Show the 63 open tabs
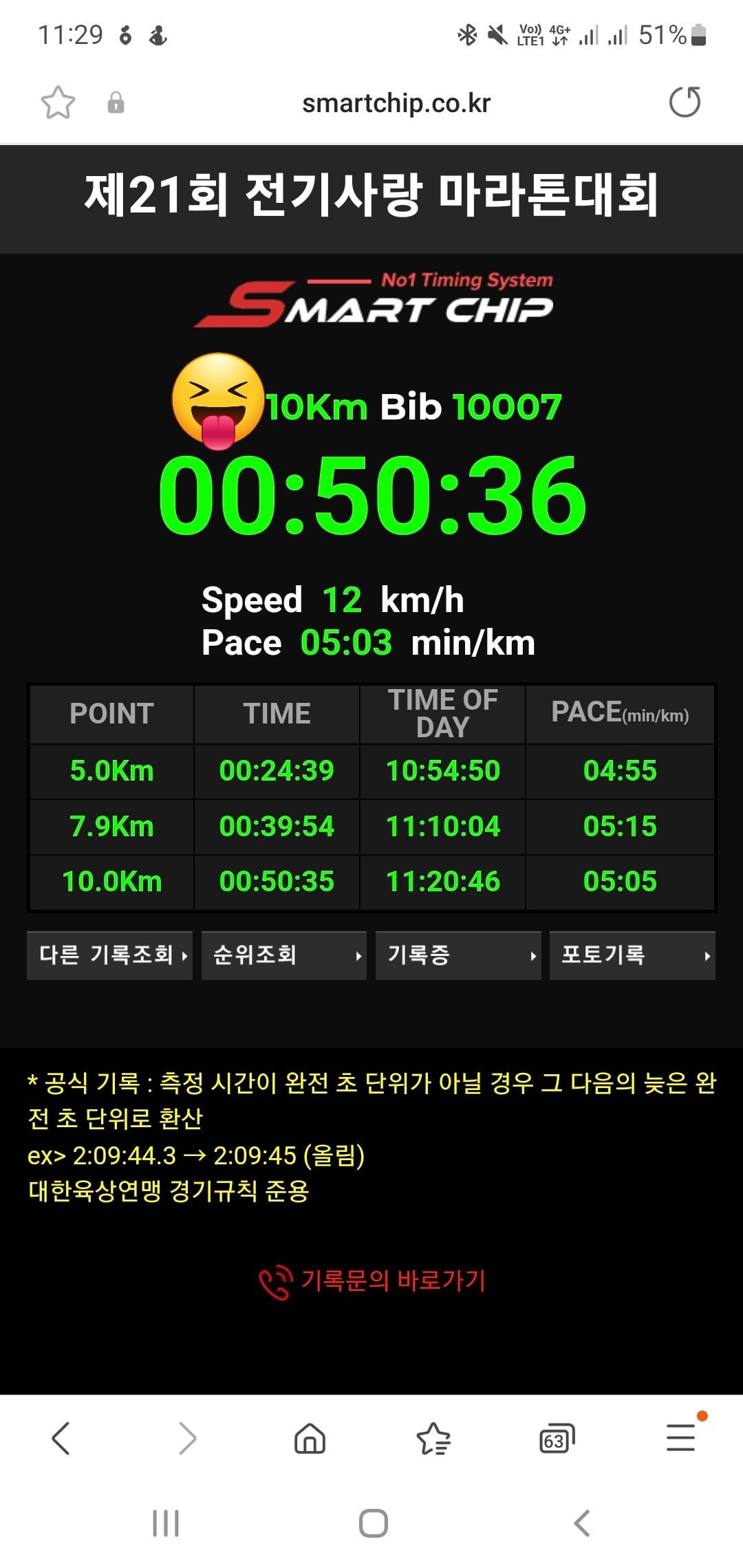The height and width of the screenshot is (1568, 743). click(557, 1438)
